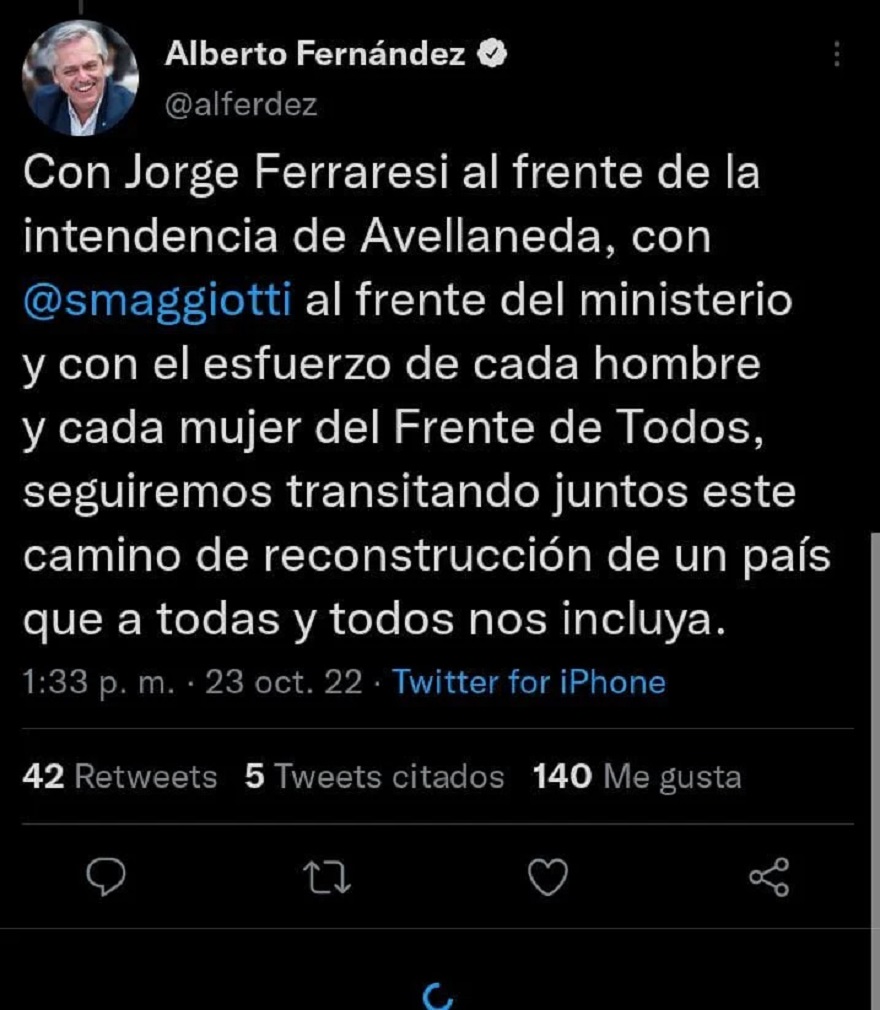Open Alberto Fernández's profile picture

point(80,78)
